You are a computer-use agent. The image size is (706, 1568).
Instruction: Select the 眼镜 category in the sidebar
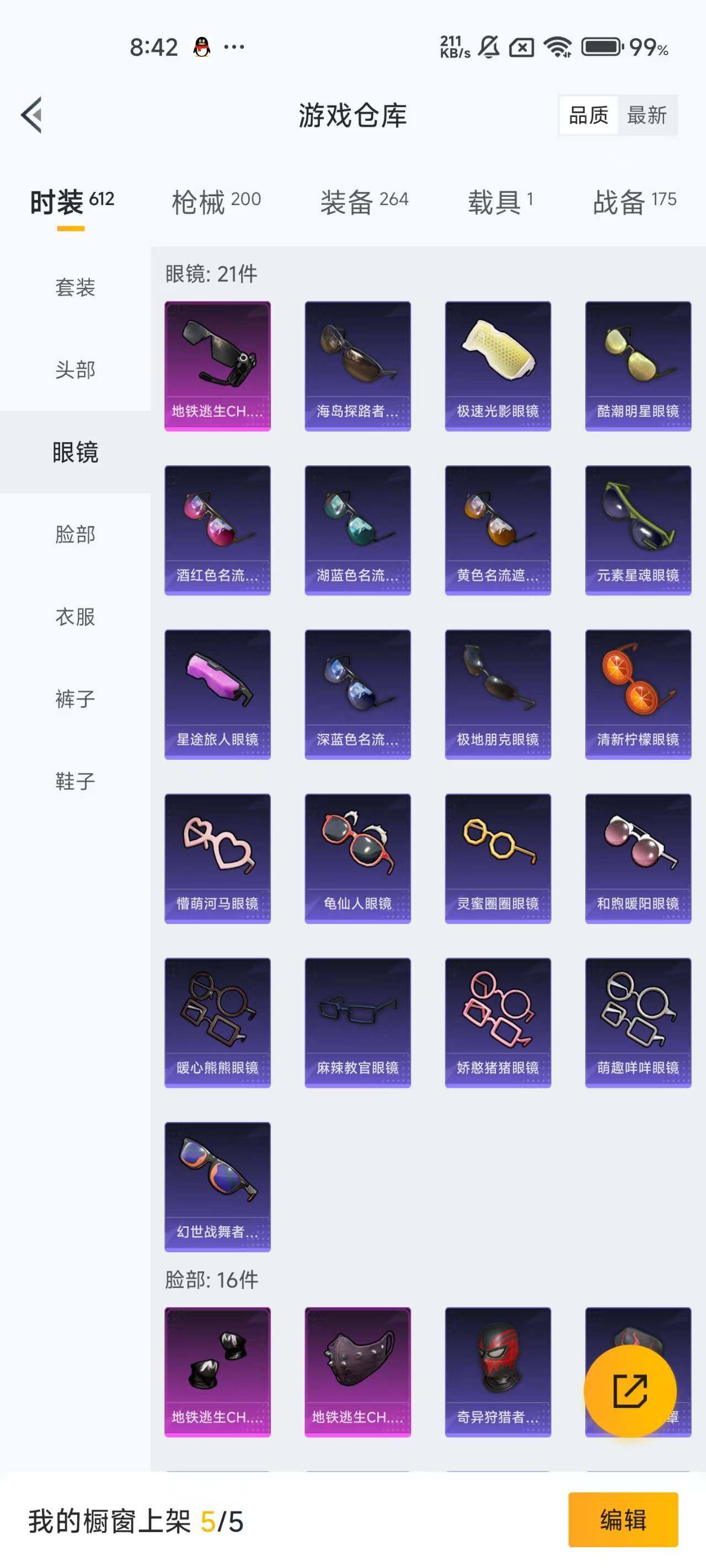[76, 453]
